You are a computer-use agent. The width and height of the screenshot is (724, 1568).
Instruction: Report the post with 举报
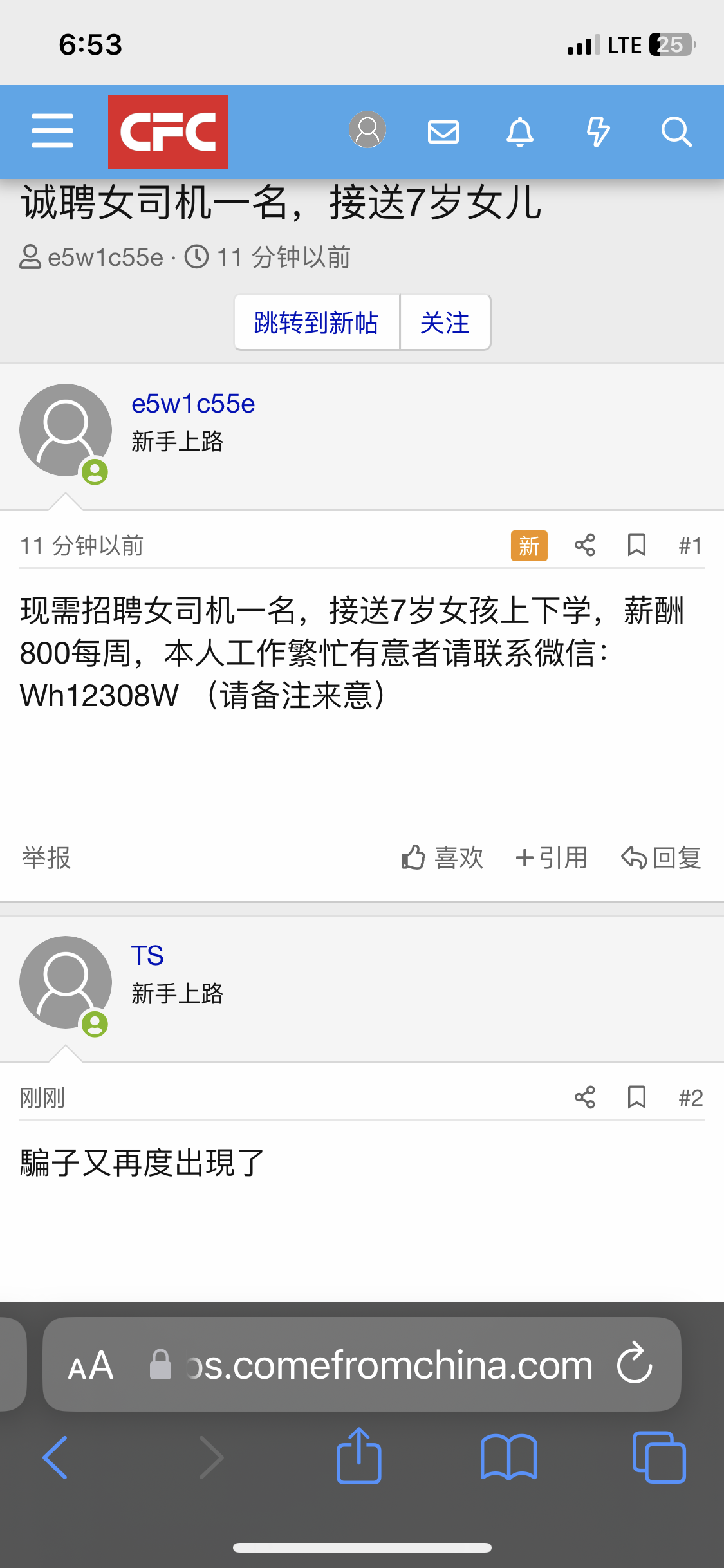pos(46,858)
